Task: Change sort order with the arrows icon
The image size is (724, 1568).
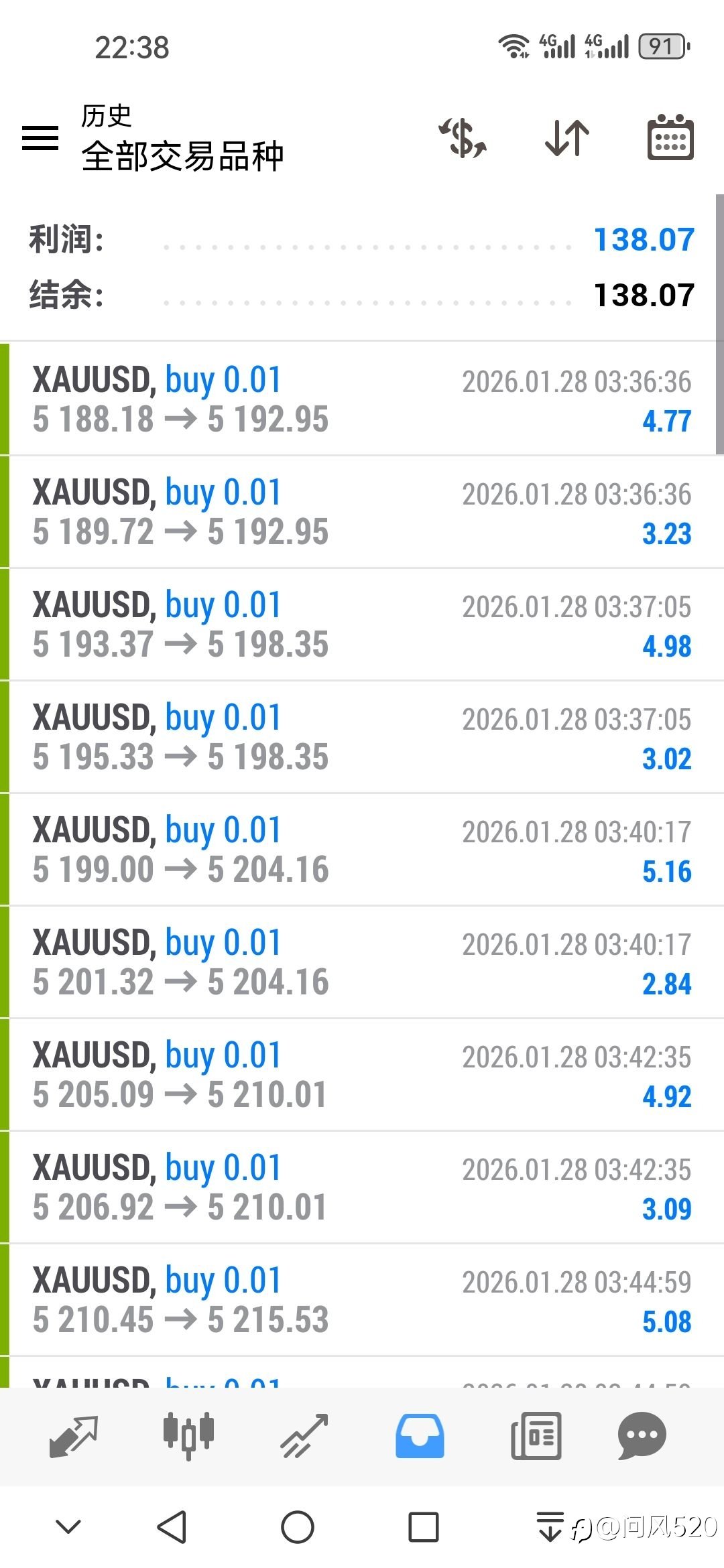Action: 567,138
